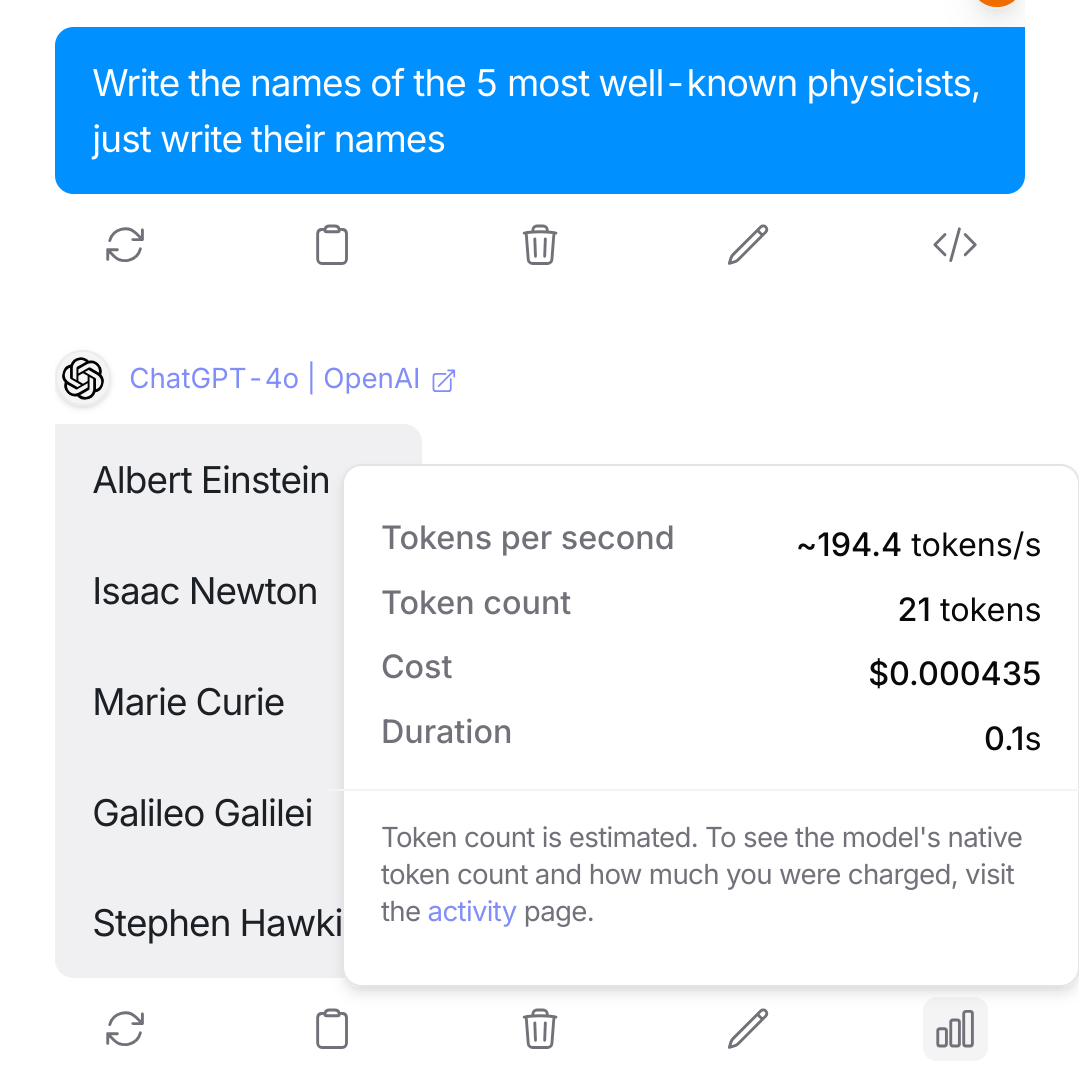Viewport: 1079px width, 1081px height.
Task: Delete the ChatGPT-4o response
Action: tap(540, 1029)
